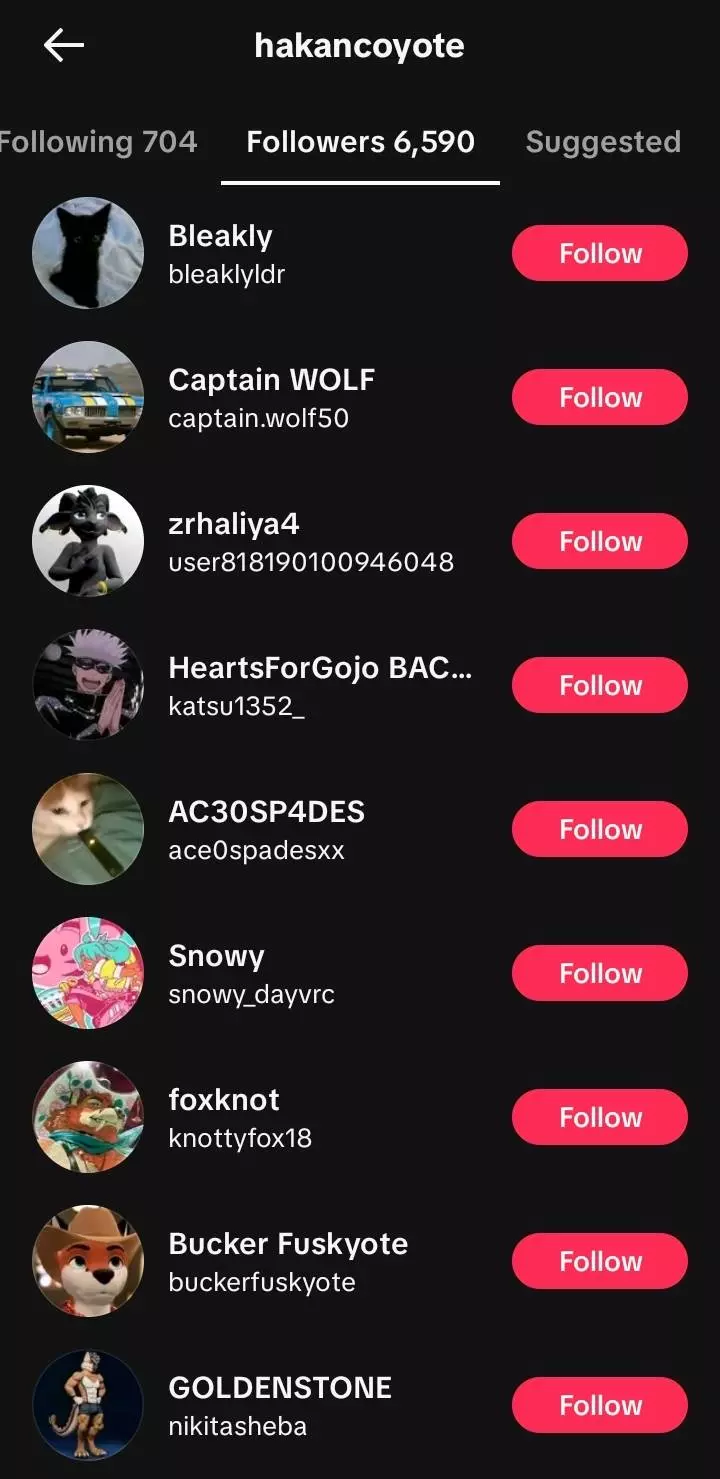720x1479 pixels.
Task: Follow Captain WOLF
Action: click(599, 398)
